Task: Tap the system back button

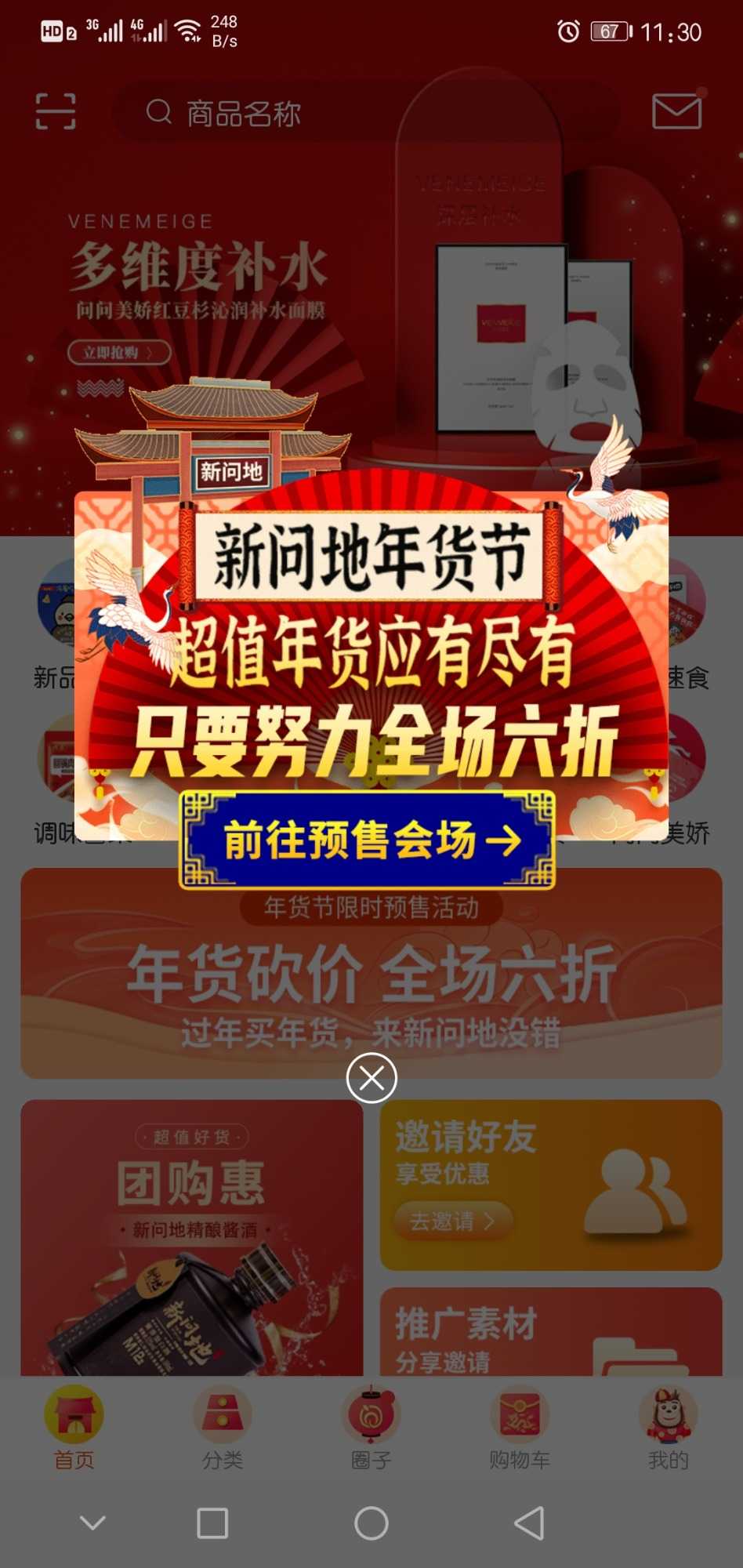Action: (530, 1523)
